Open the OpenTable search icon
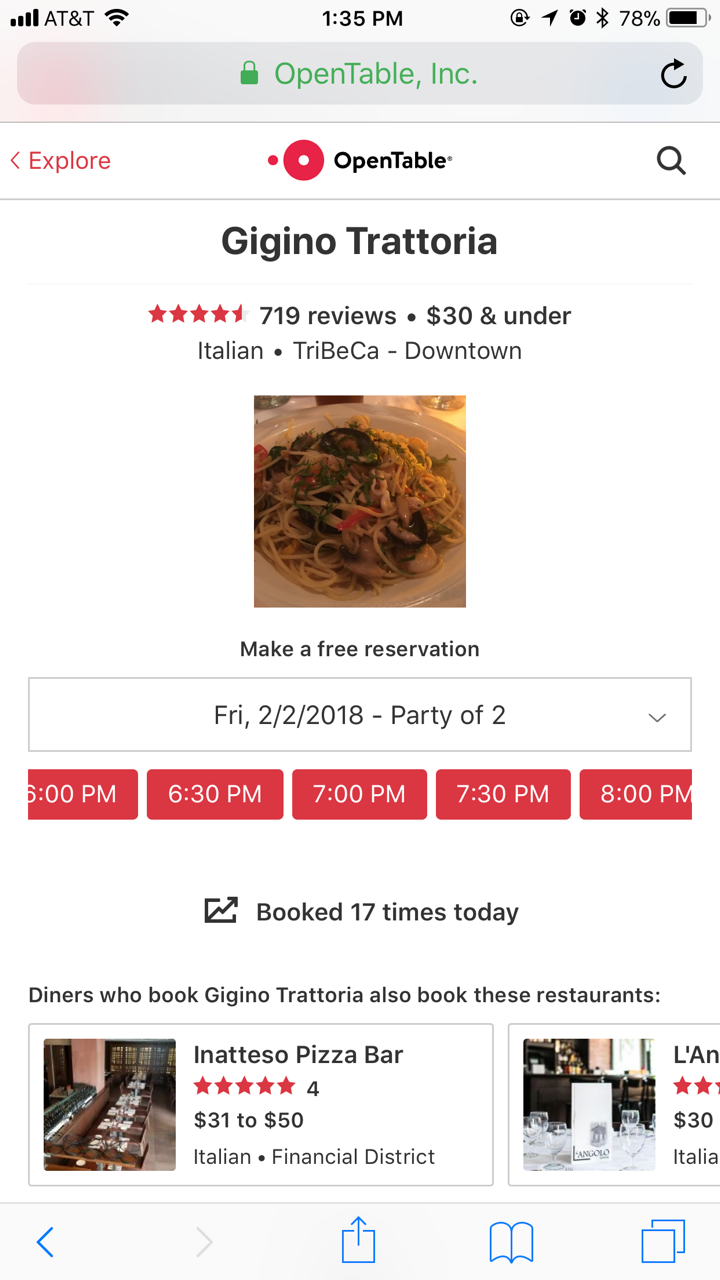This screenshot has width=720, height=1280. (671, 161)
